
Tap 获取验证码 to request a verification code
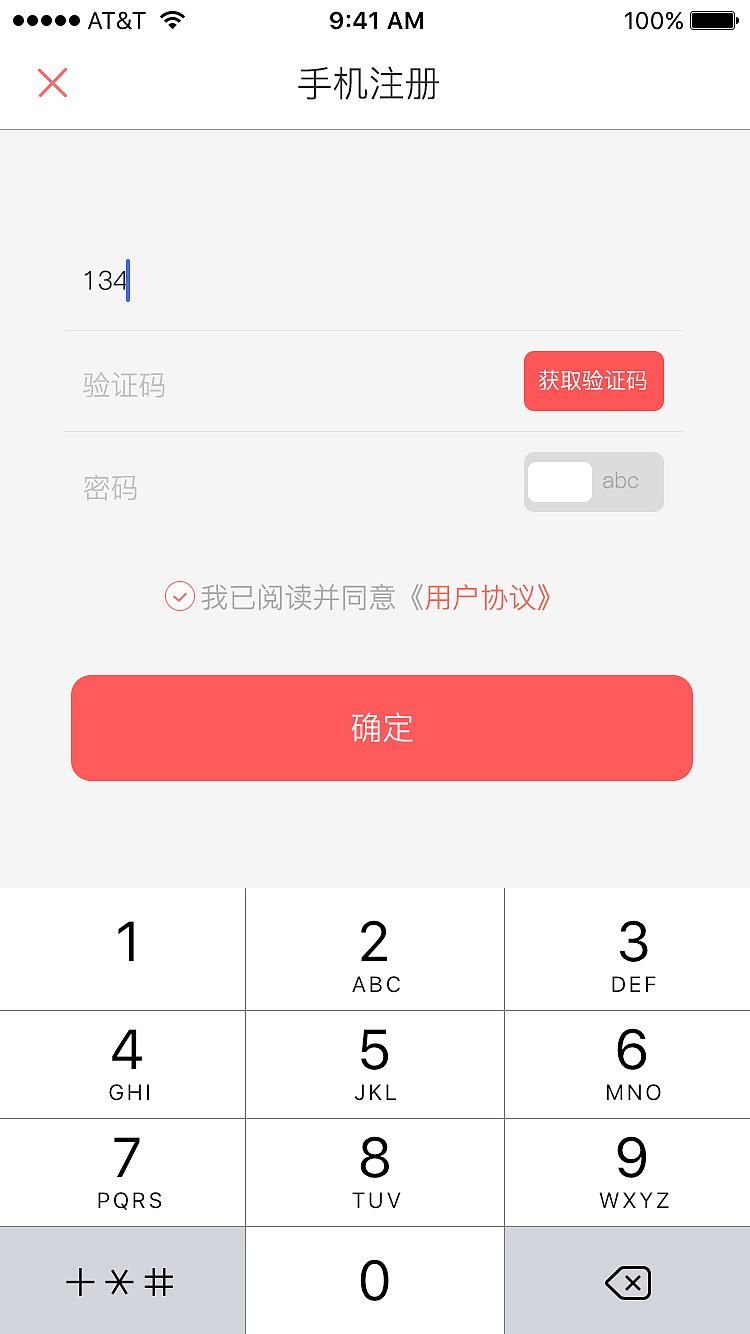click(x=593, y=381)
